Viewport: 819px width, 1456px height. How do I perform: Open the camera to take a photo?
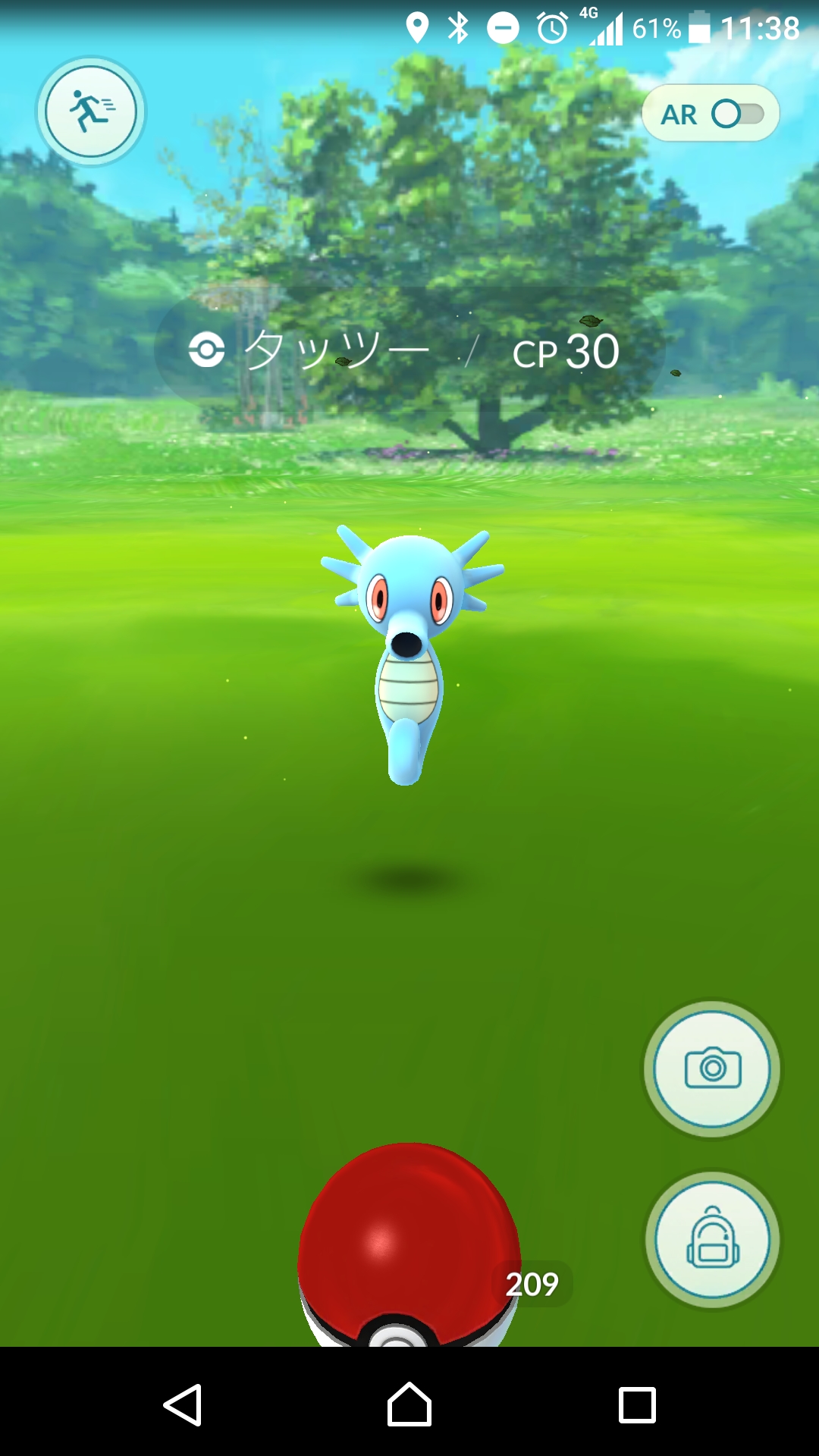(x=711, y=1068)
